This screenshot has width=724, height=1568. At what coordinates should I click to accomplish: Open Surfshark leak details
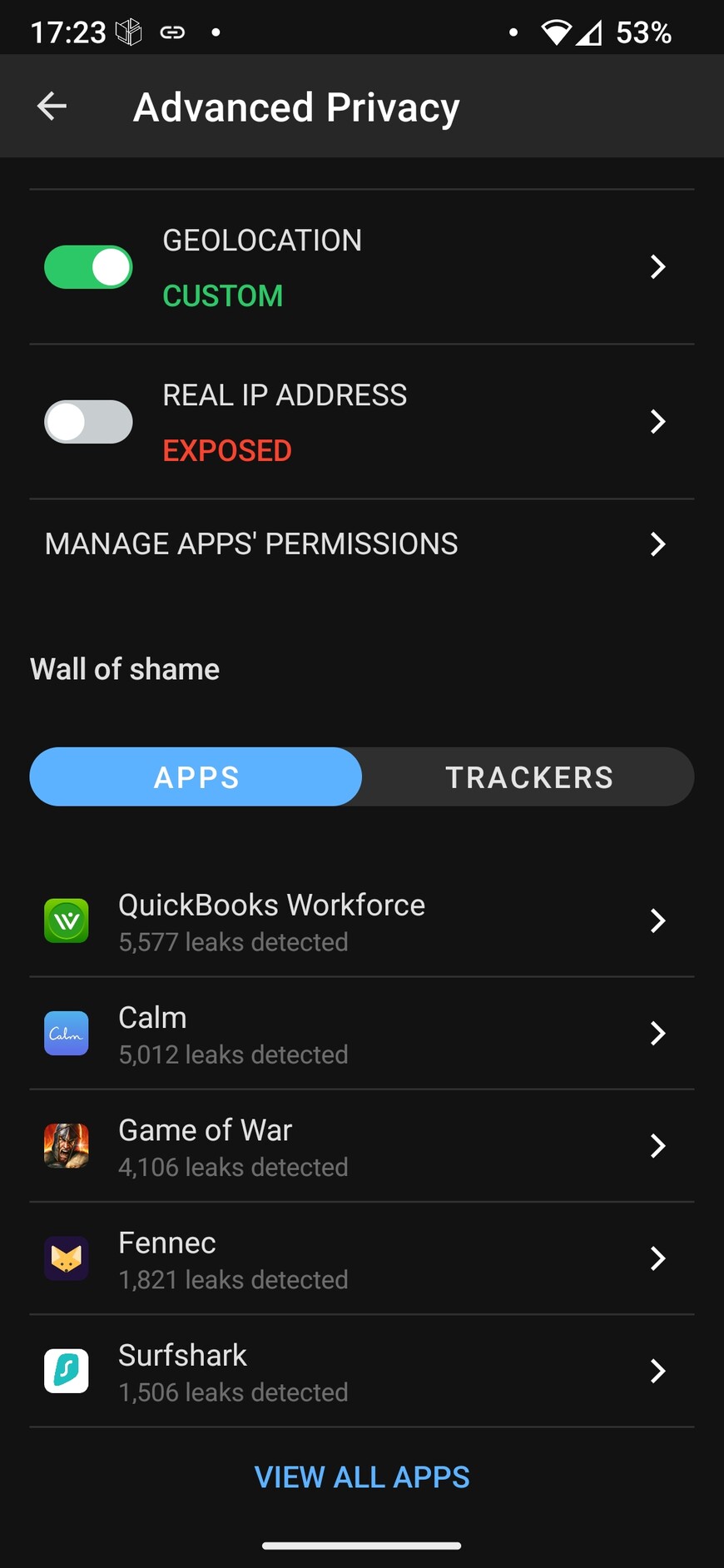point(361,1371)
